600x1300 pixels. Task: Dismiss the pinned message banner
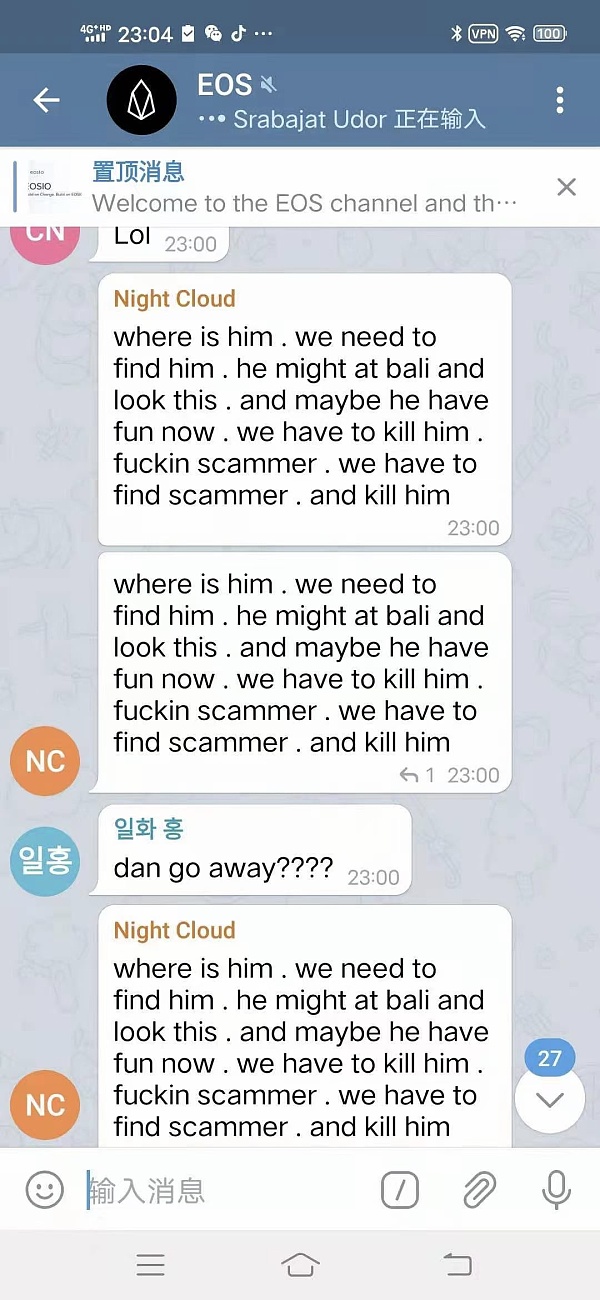coord(566,187)
